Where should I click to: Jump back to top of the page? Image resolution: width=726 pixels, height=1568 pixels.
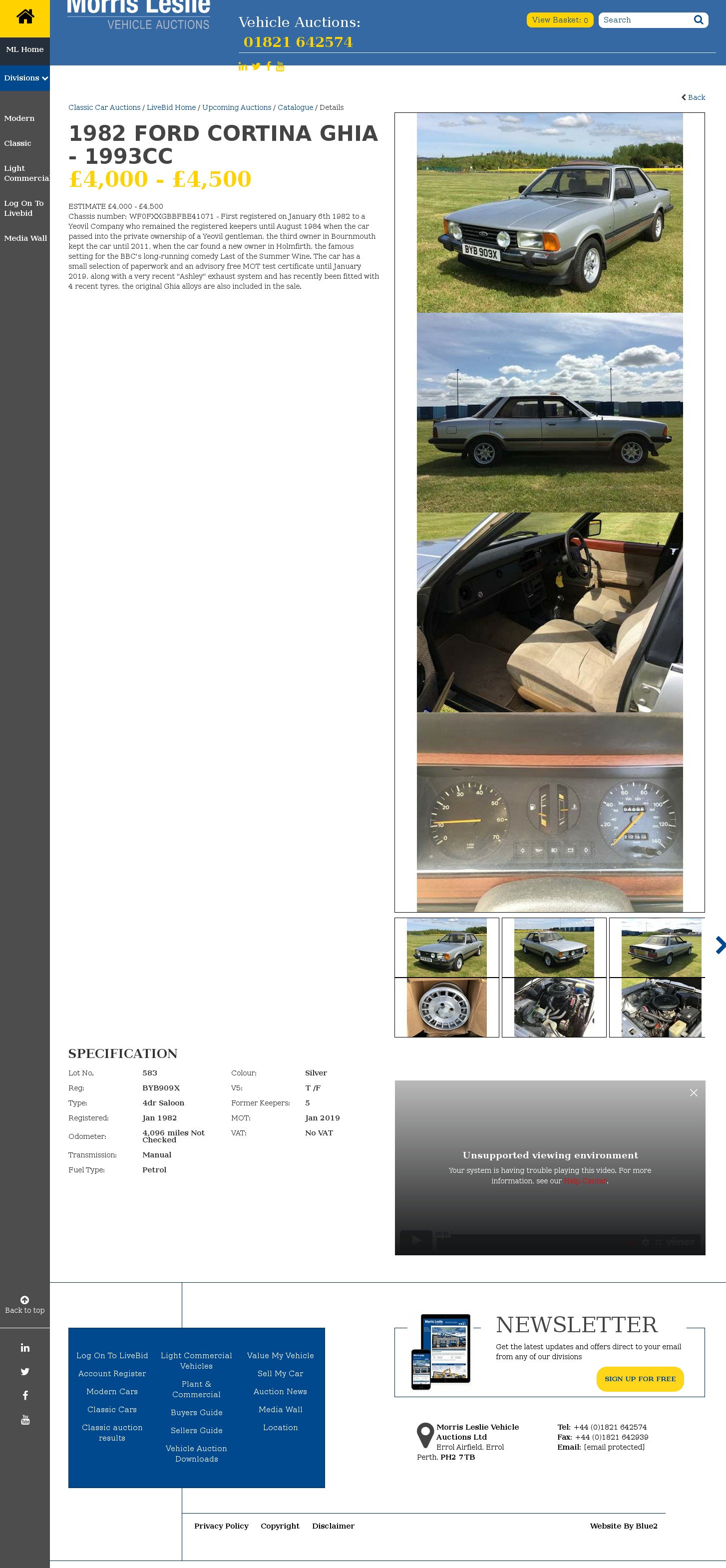(x=25, y=1304)
